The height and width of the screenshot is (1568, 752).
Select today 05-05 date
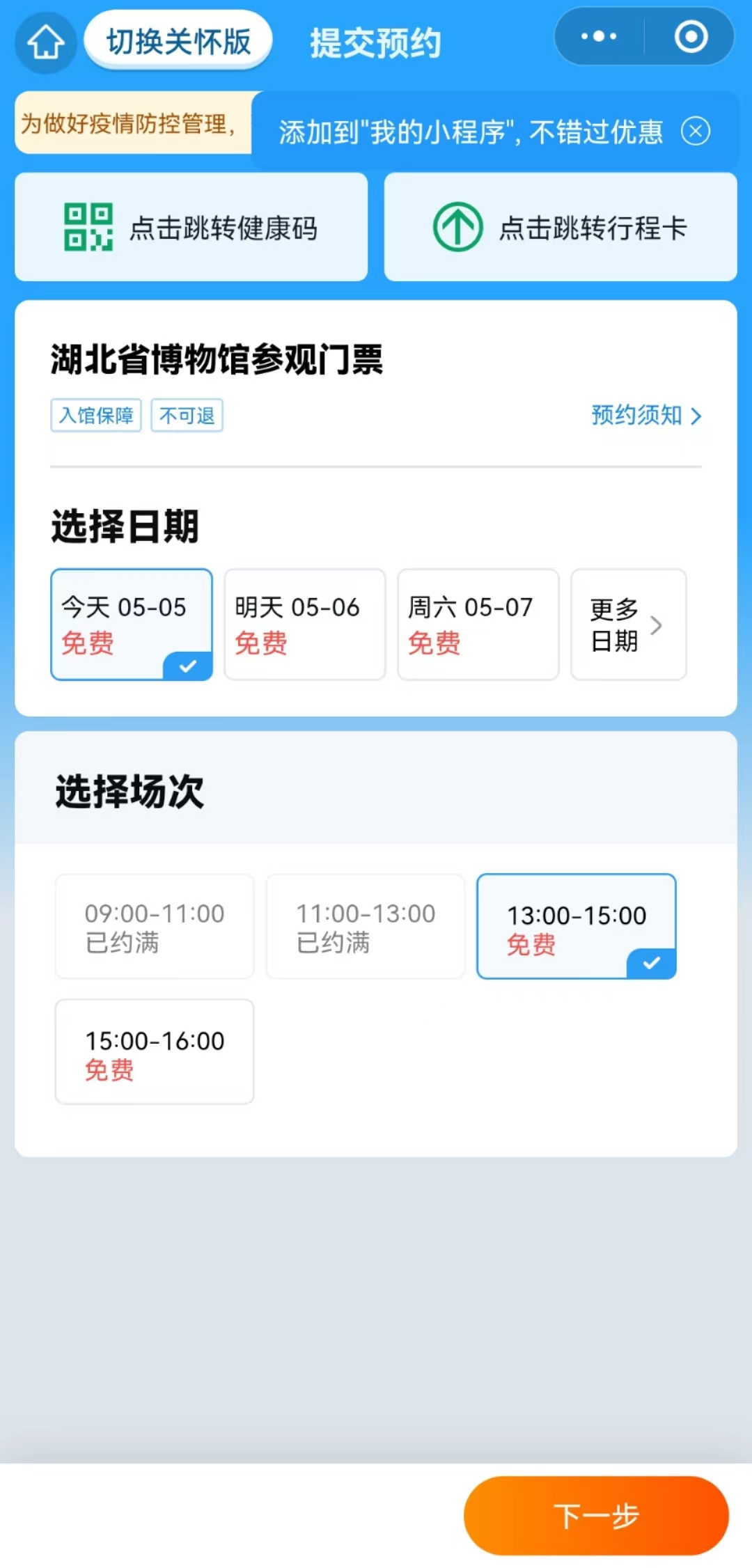[x=132, y=625]
